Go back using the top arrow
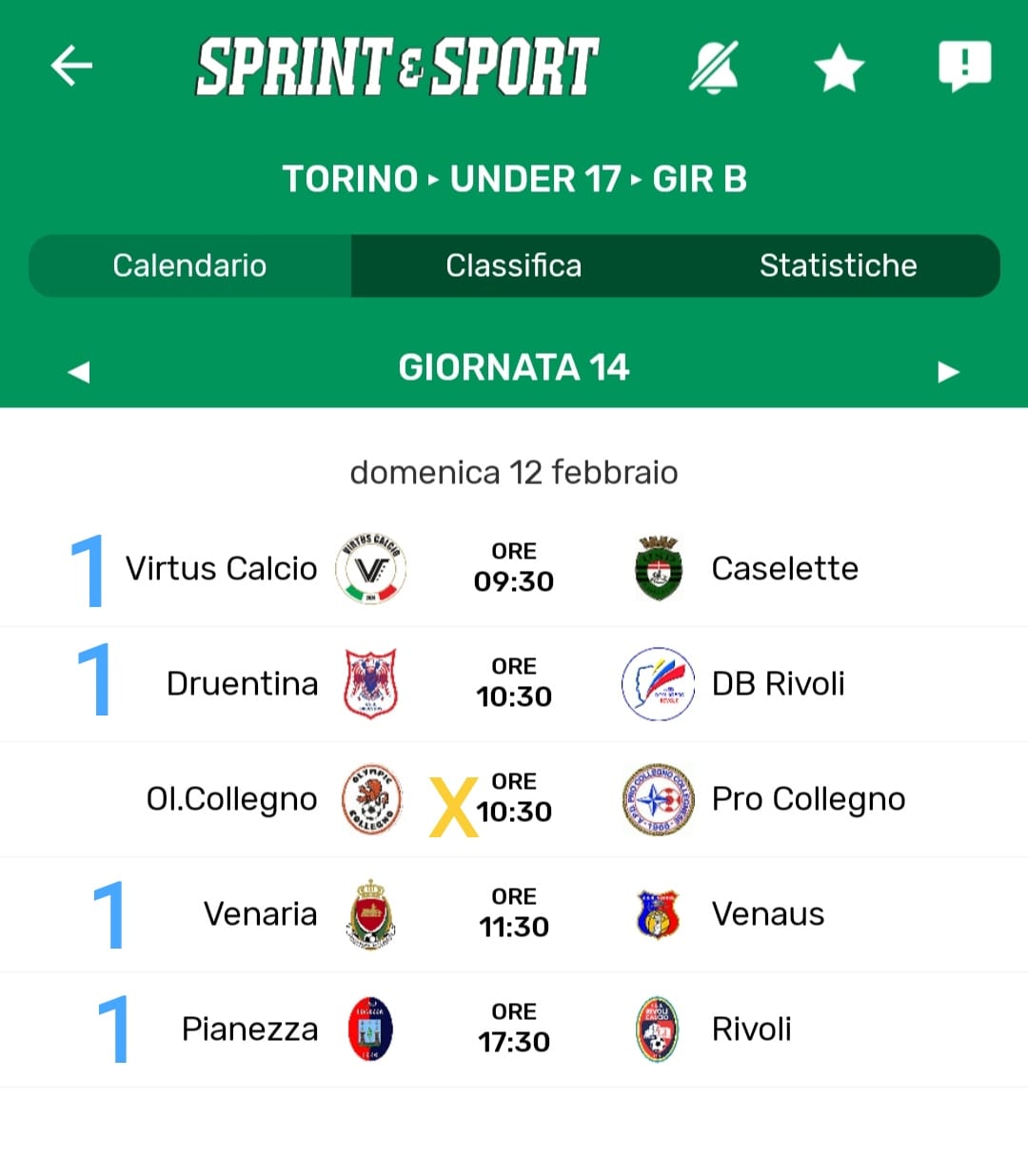Screen dimensions: 1028x1176 click(x=71, y=67)
